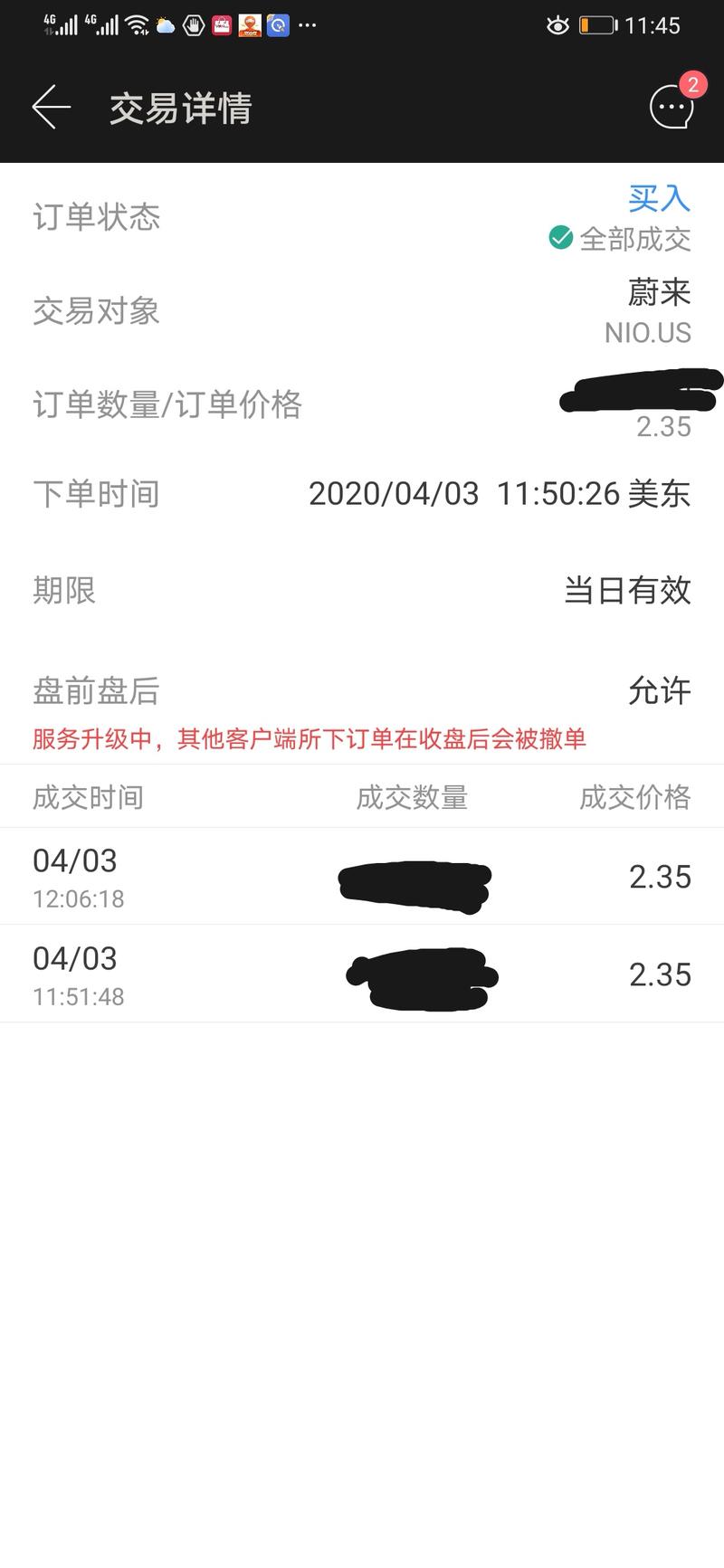
Task: Tap the back arrow to exit 交易详情
Action: pyautogui.click(x=47, y=106)
